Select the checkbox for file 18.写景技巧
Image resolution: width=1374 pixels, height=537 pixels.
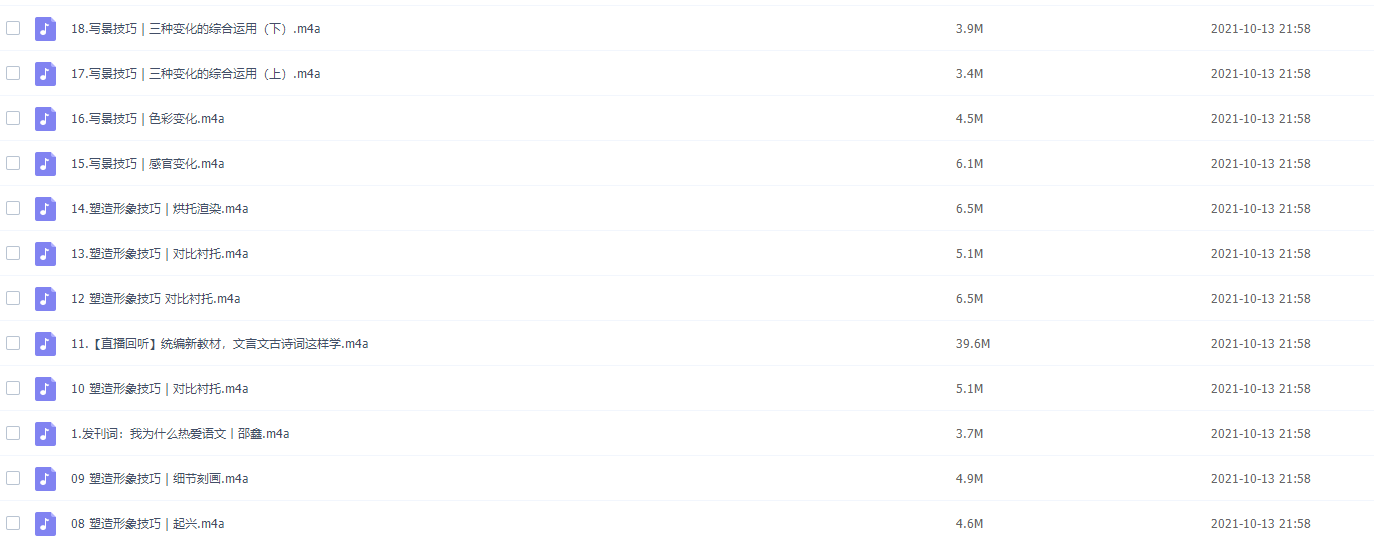(x=13, y=28)
